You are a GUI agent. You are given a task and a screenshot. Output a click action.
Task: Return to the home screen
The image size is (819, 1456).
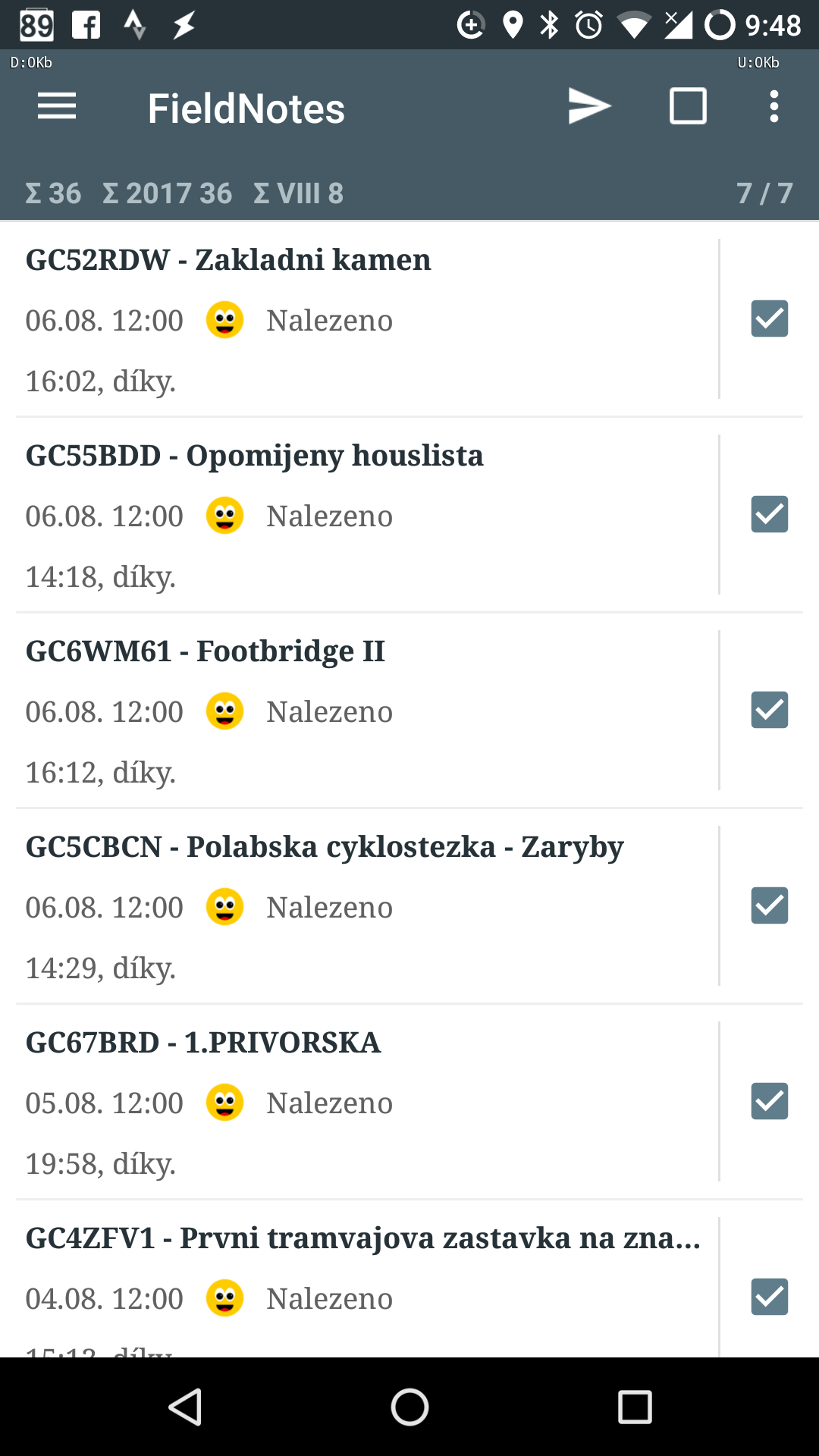[x=409, y=1407]
